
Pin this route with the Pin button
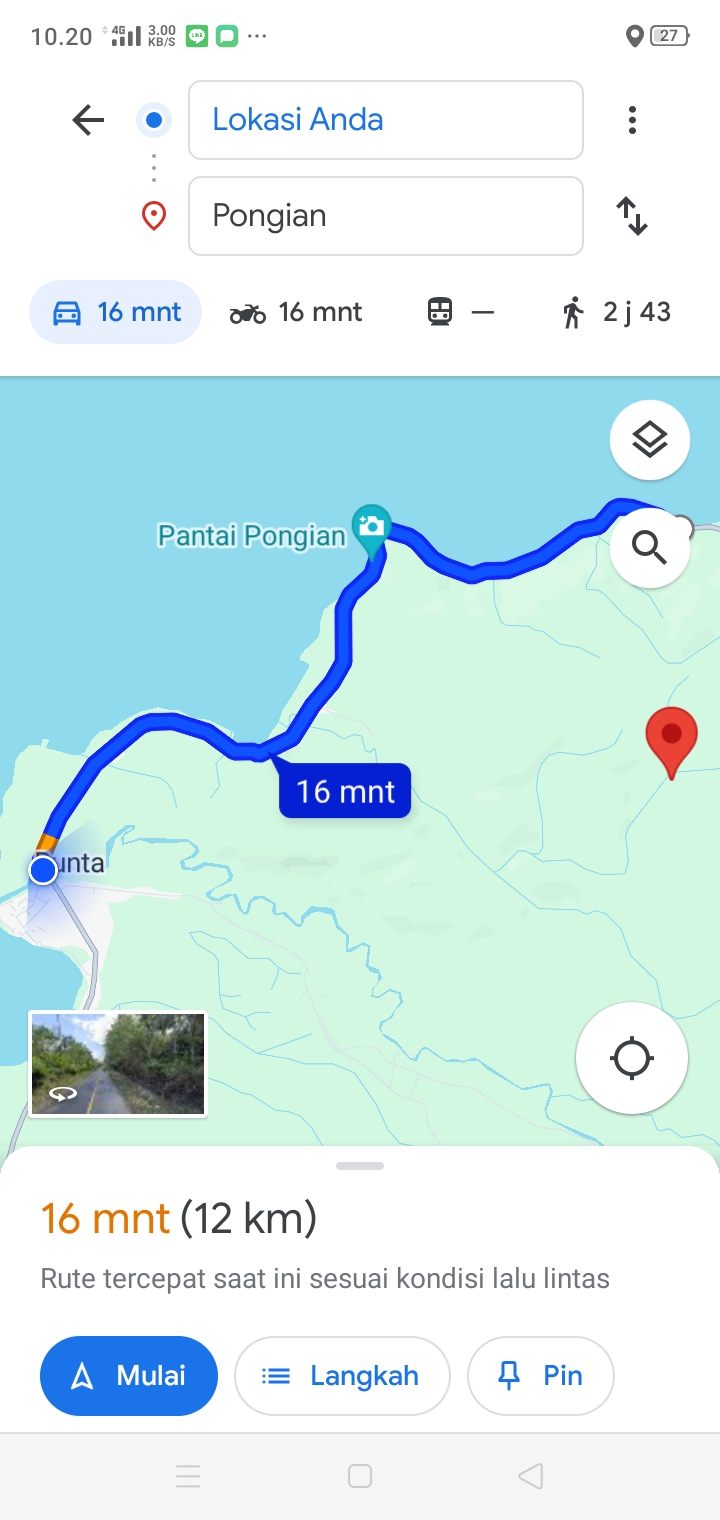(541, 1376)
